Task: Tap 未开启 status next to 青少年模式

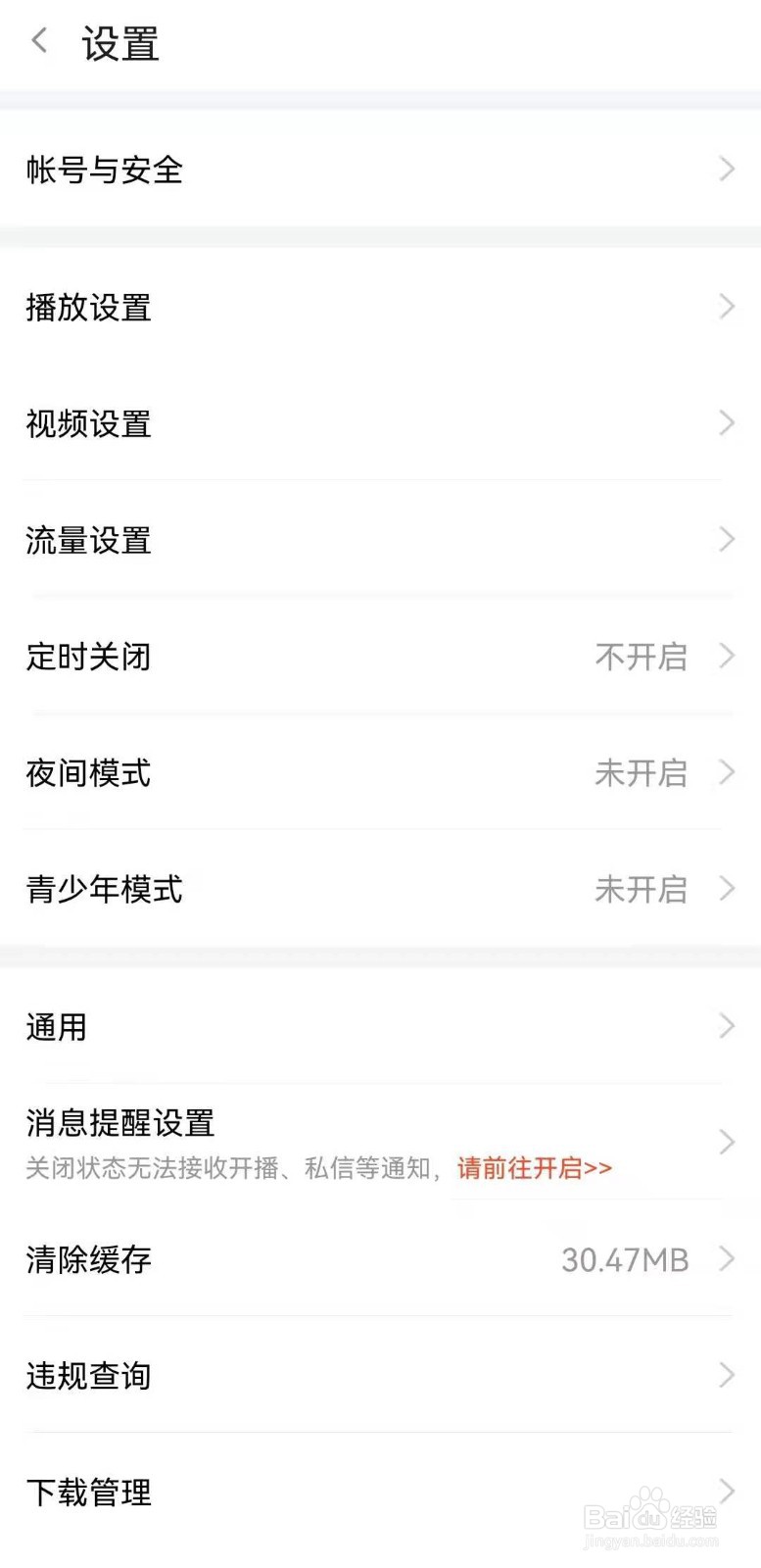Action: tap(641, 890)
